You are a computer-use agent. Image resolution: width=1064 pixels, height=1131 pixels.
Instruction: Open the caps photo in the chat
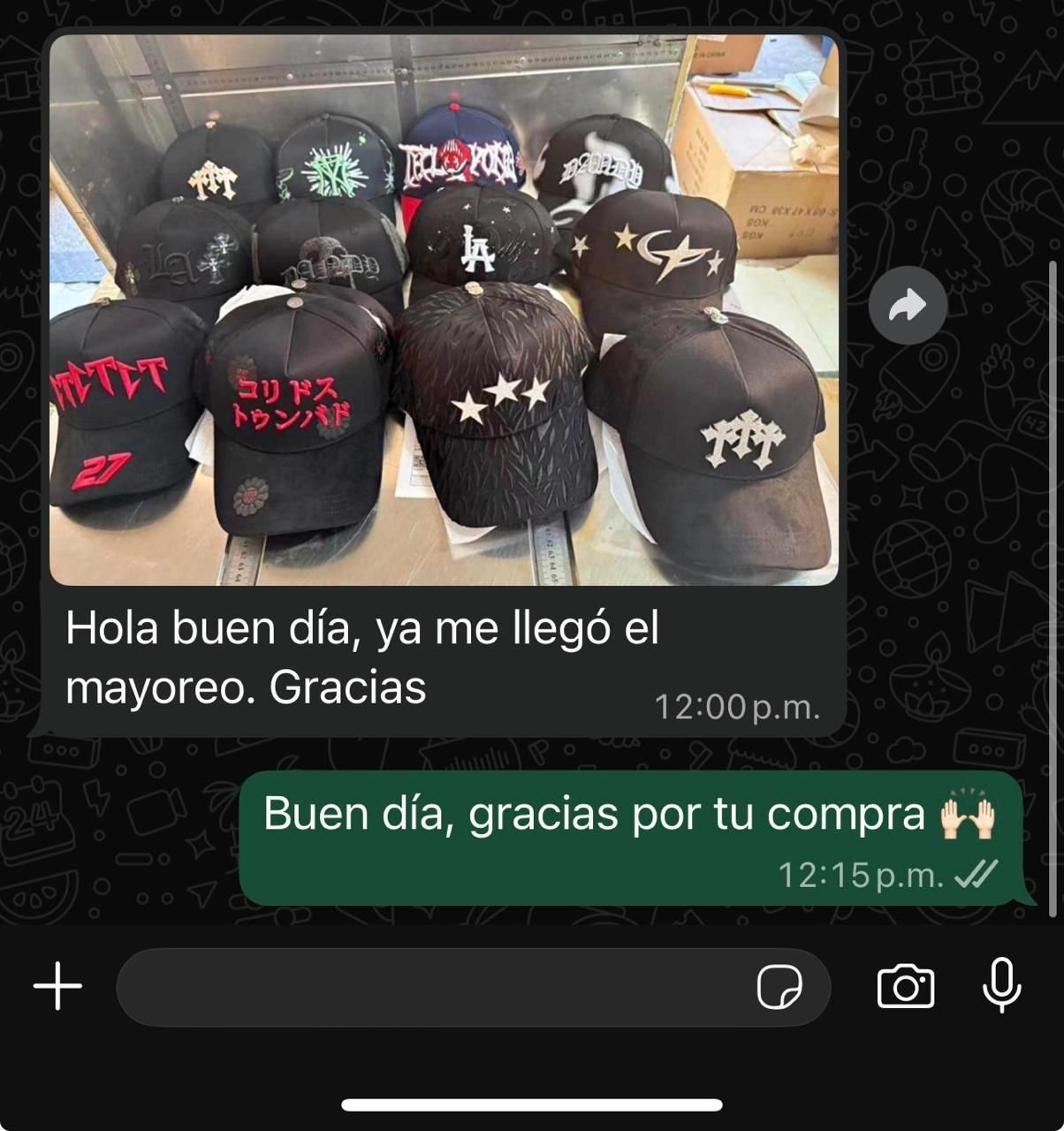[444, 309]
